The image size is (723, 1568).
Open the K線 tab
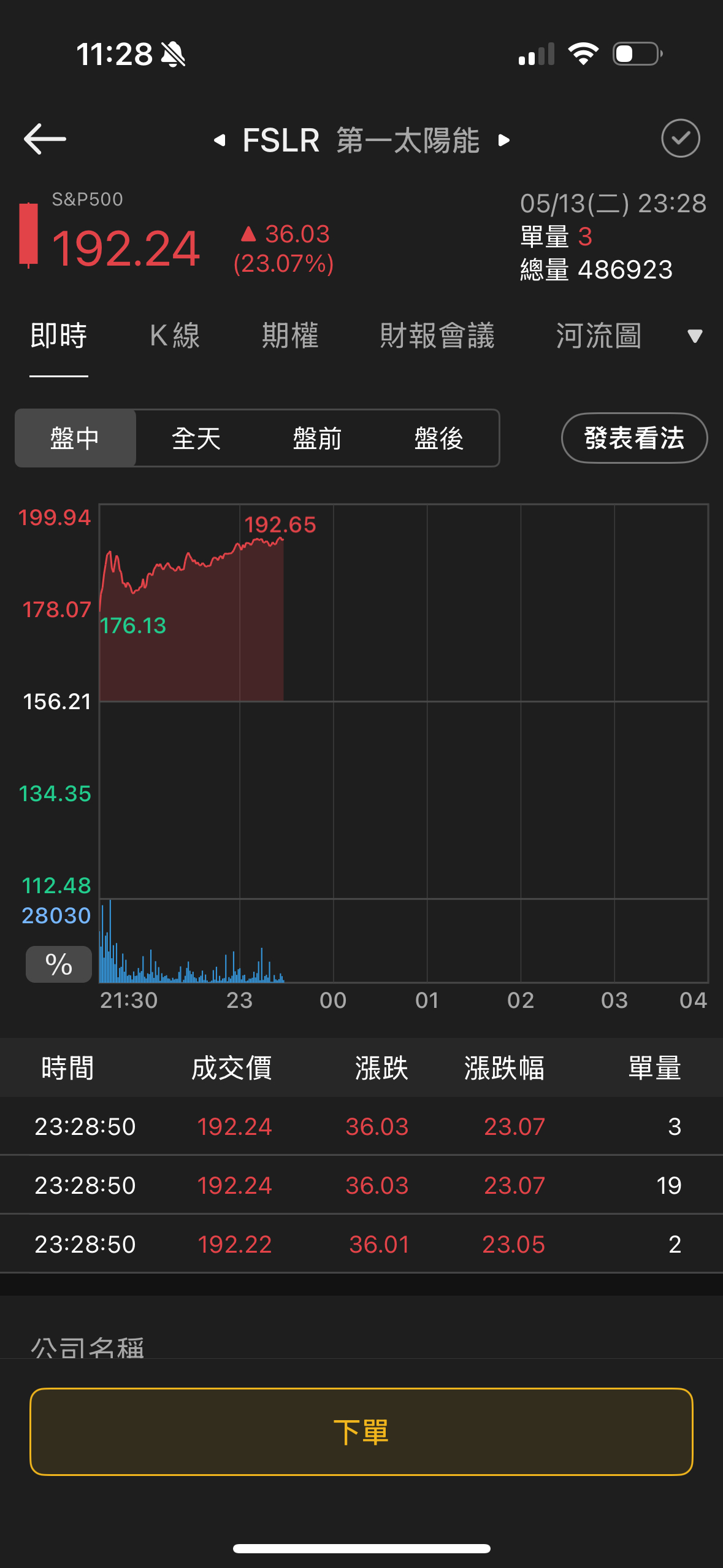(175, 336)
